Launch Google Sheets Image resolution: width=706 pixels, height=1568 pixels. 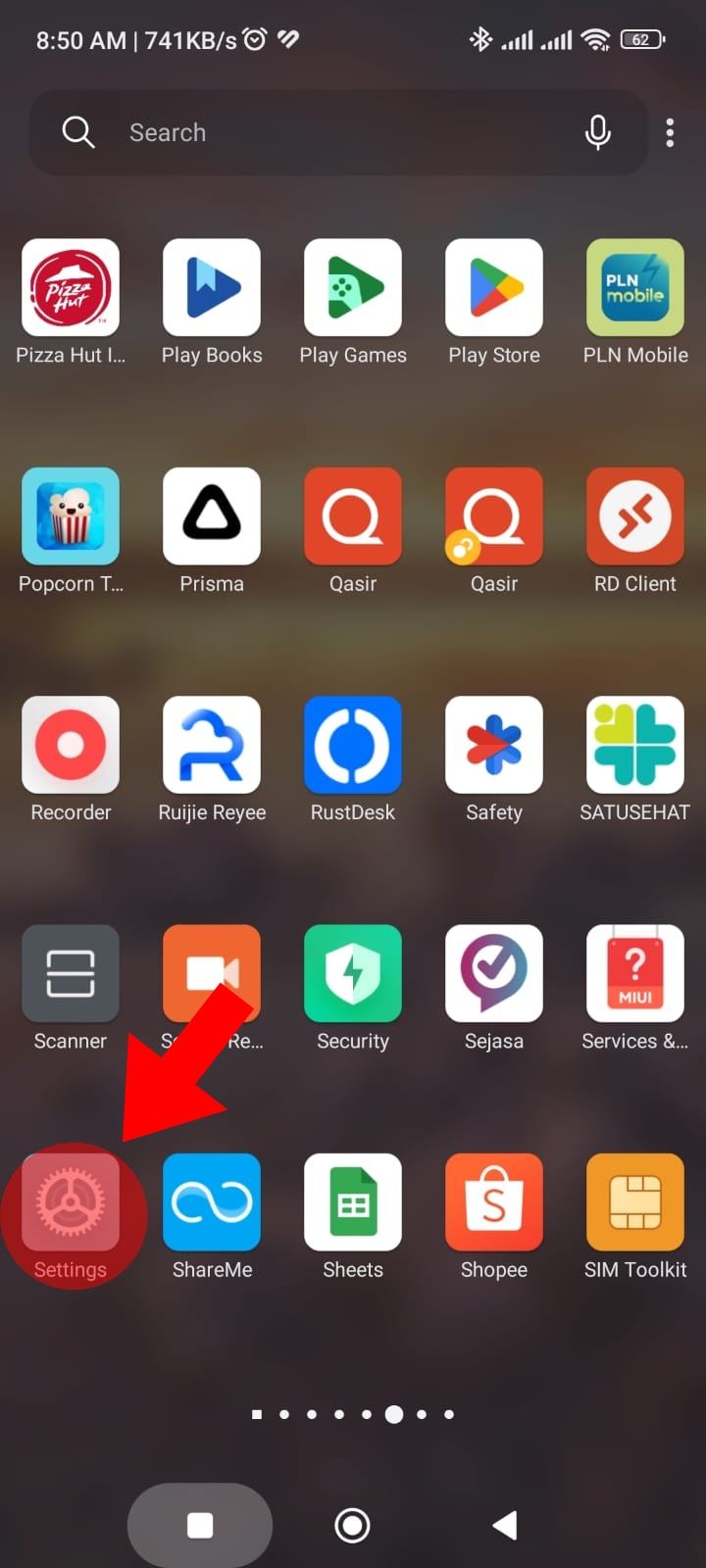pos(353,1202)
